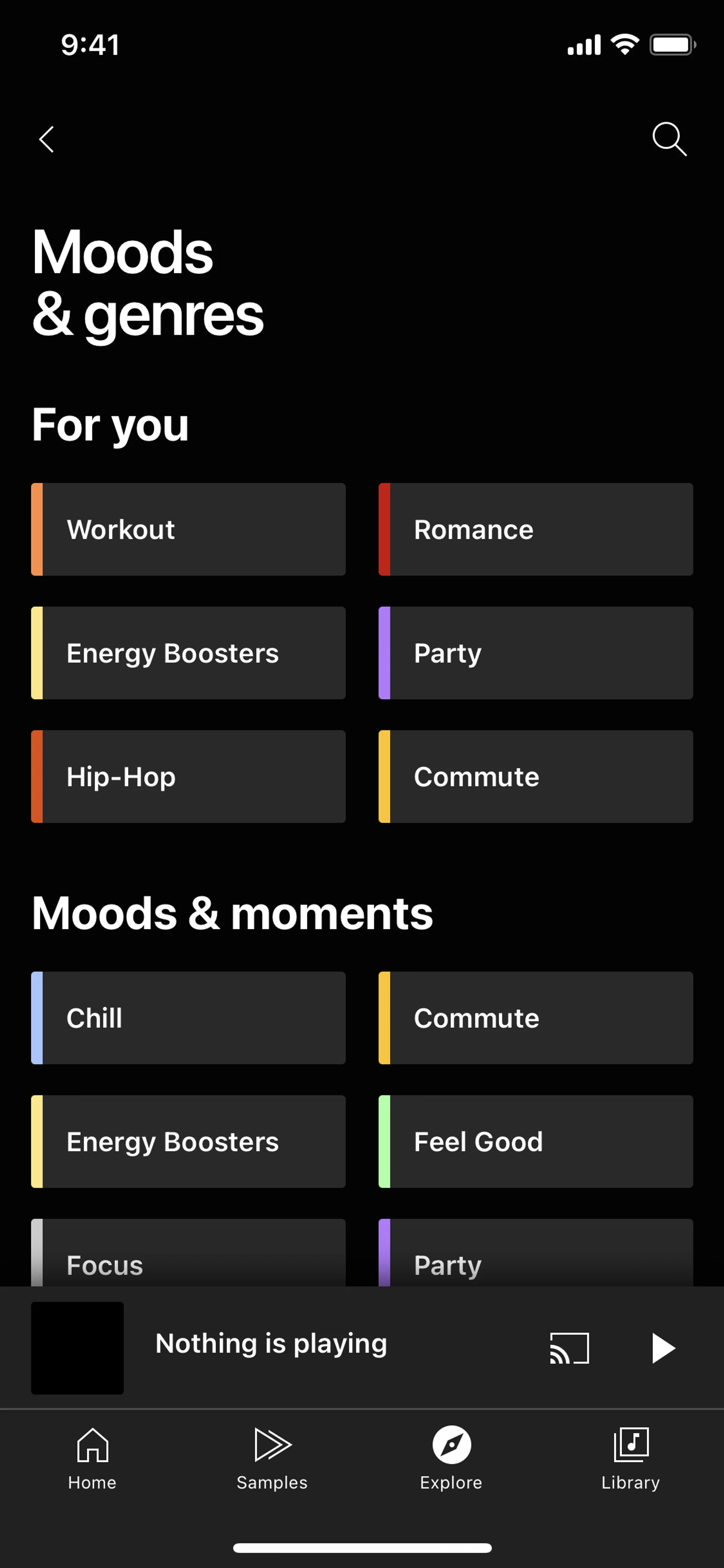
Task: Open Energy Boosters under Moods & moments
Action: click(189, 1141)
